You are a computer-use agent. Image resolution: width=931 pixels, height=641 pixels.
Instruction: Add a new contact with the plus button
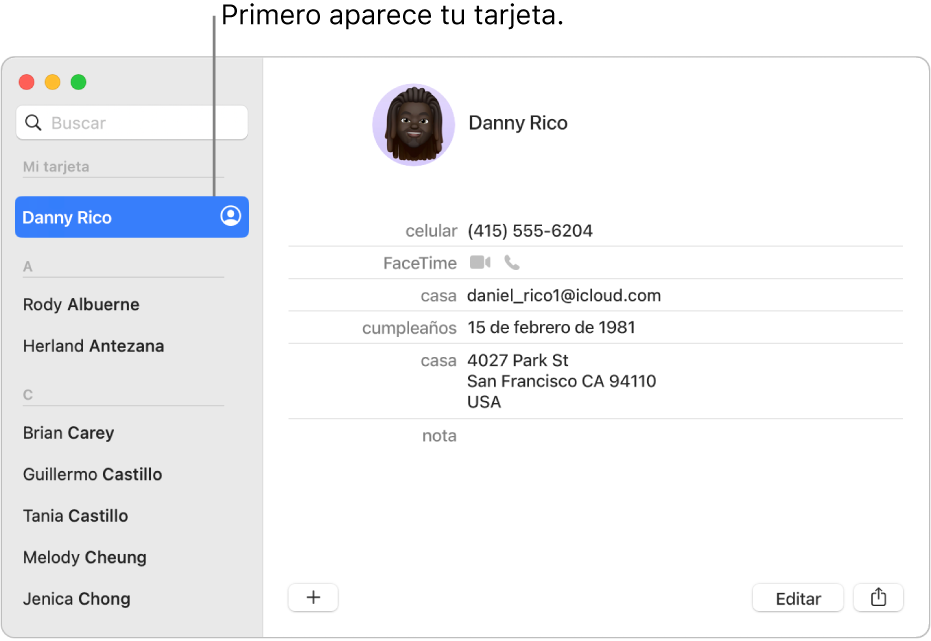313,597
